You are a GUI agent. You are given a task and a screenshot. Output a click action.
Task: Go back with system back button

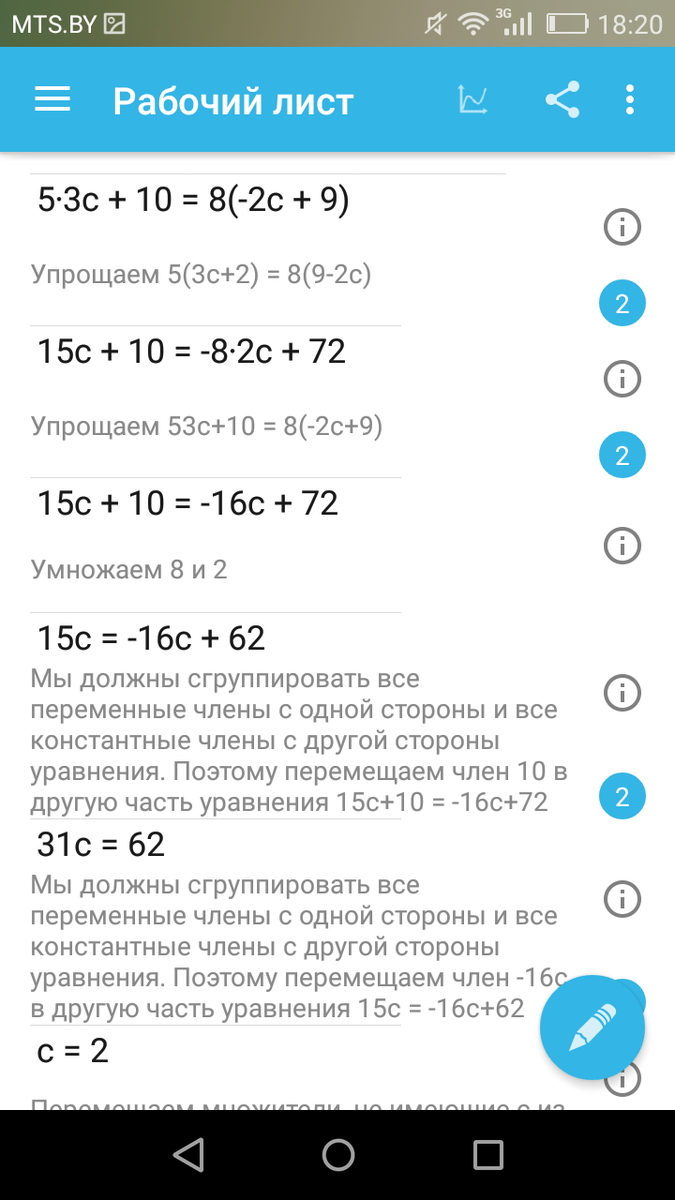[x=188, y=1155]
